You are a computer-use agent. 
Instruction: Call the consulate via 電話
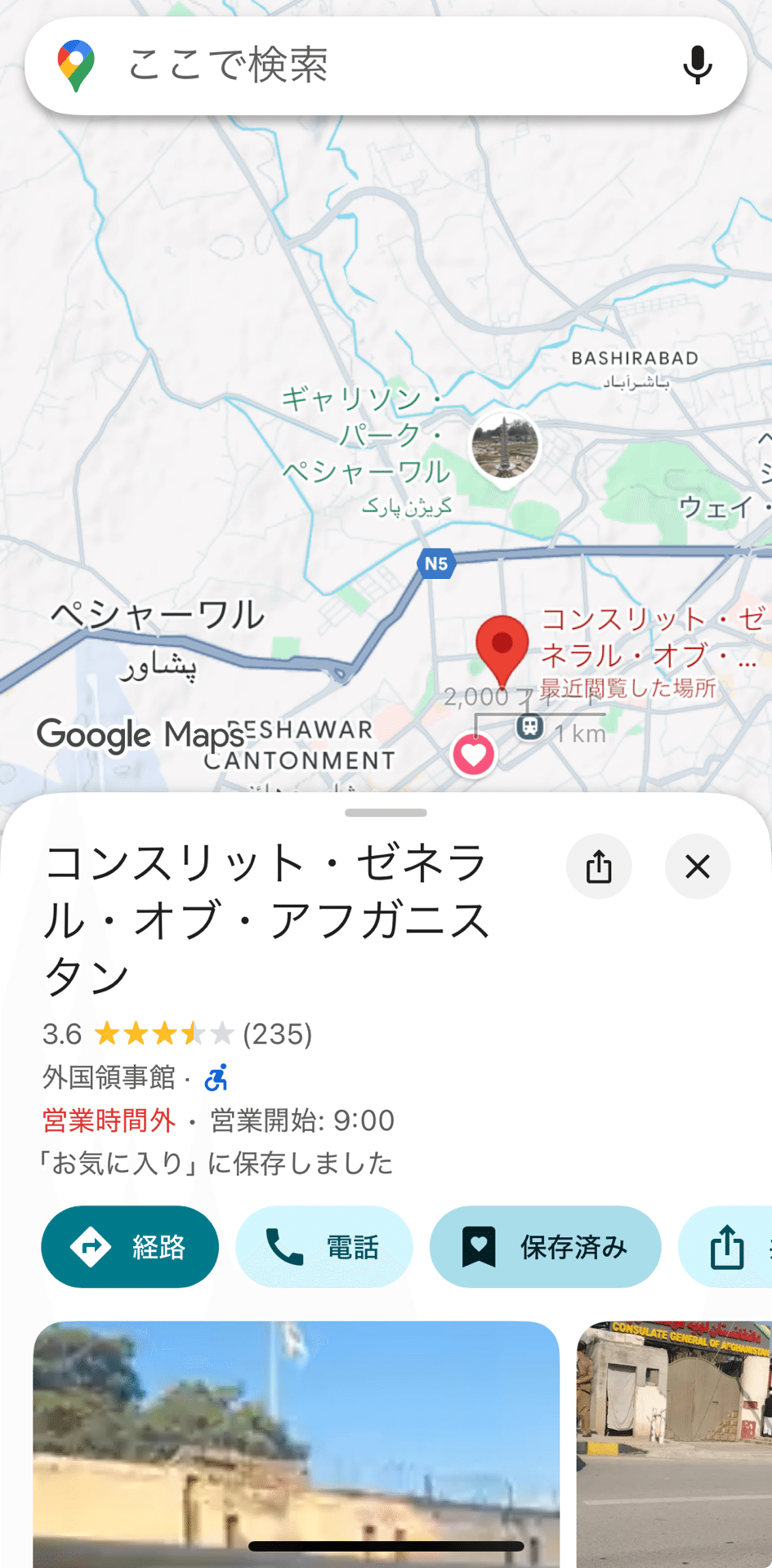point(324,1247)
